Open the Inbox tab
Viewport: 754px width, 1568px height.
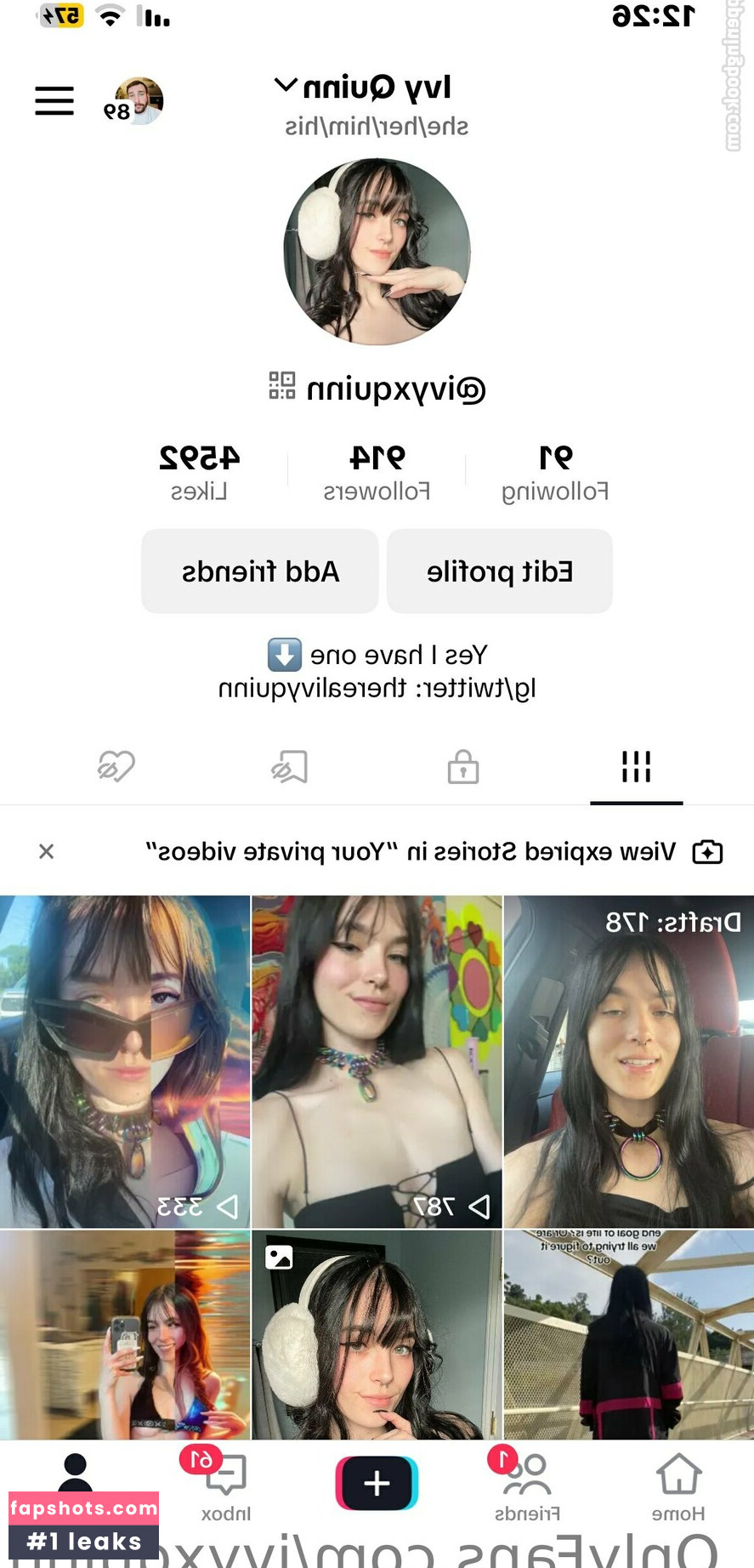[x=224, y=1486]
